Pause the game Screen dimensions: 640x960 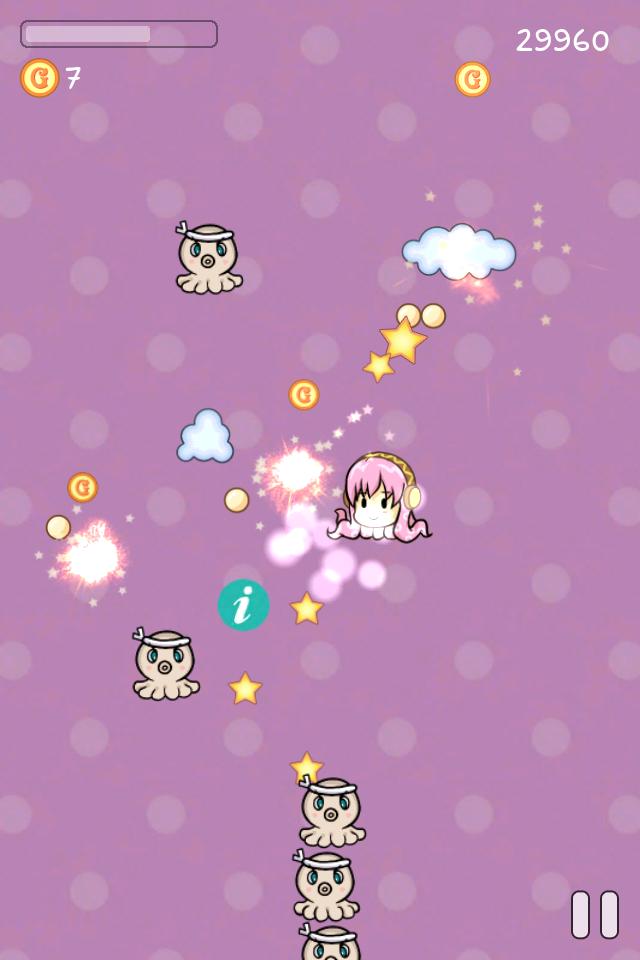[x=595, y=914]
